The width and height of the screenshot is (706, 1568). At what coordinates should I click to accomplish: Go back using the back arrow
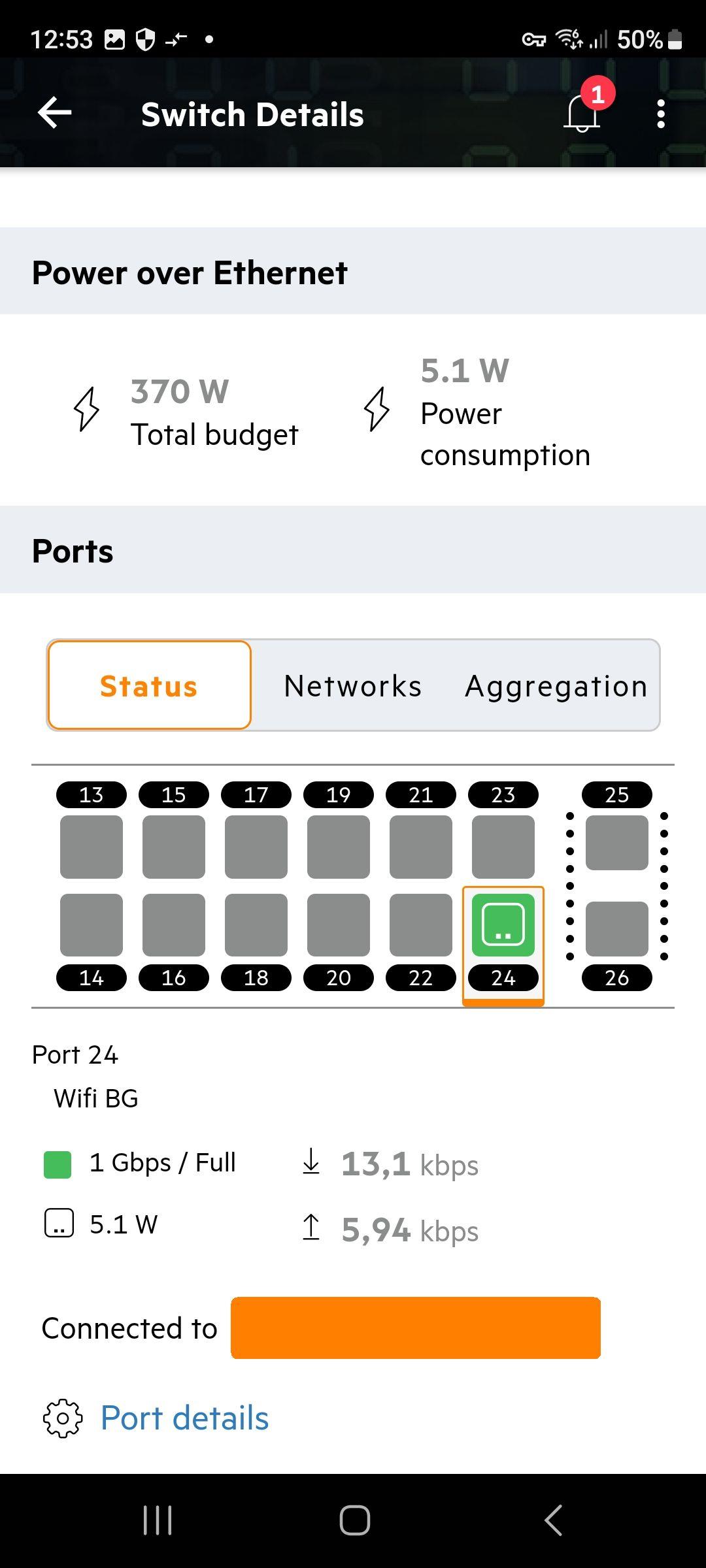click(x=54, y=114)
